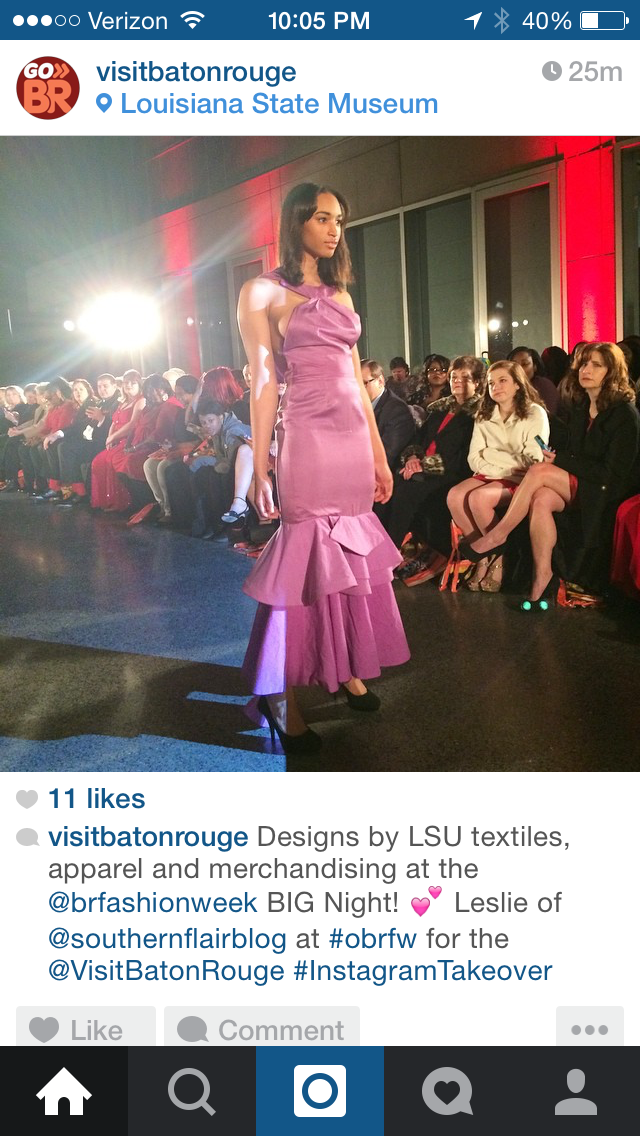Screen dimensions: 640x1136
Task: Open the post's more options menu
Action: point(589,1028)
